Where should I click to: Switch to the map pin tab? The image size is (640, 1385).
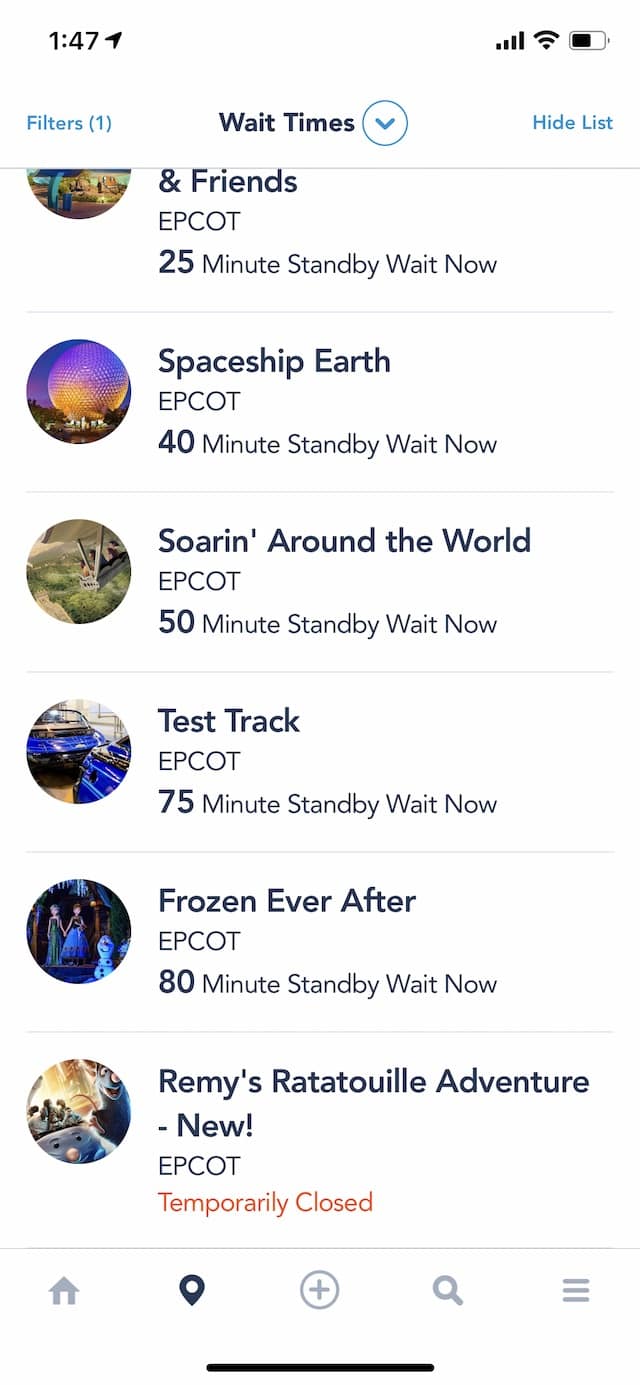click(x=191, y=1291)
